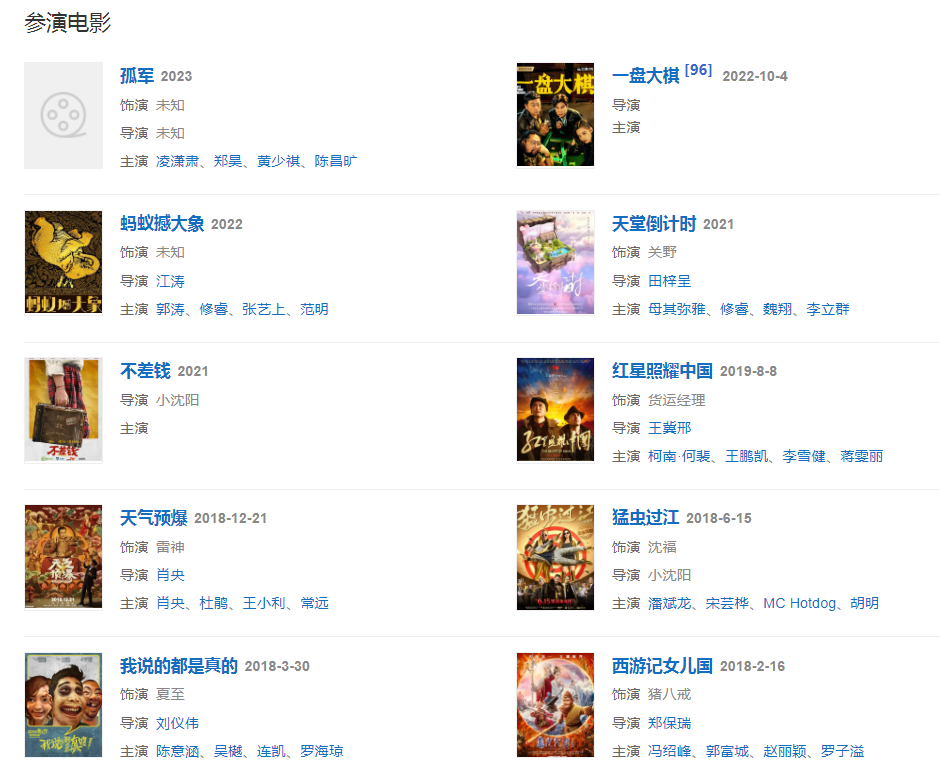The image size is (940, 777).
Task: Open the movie title 孤军
Action: pyautogui.click(x=137, y=76)
